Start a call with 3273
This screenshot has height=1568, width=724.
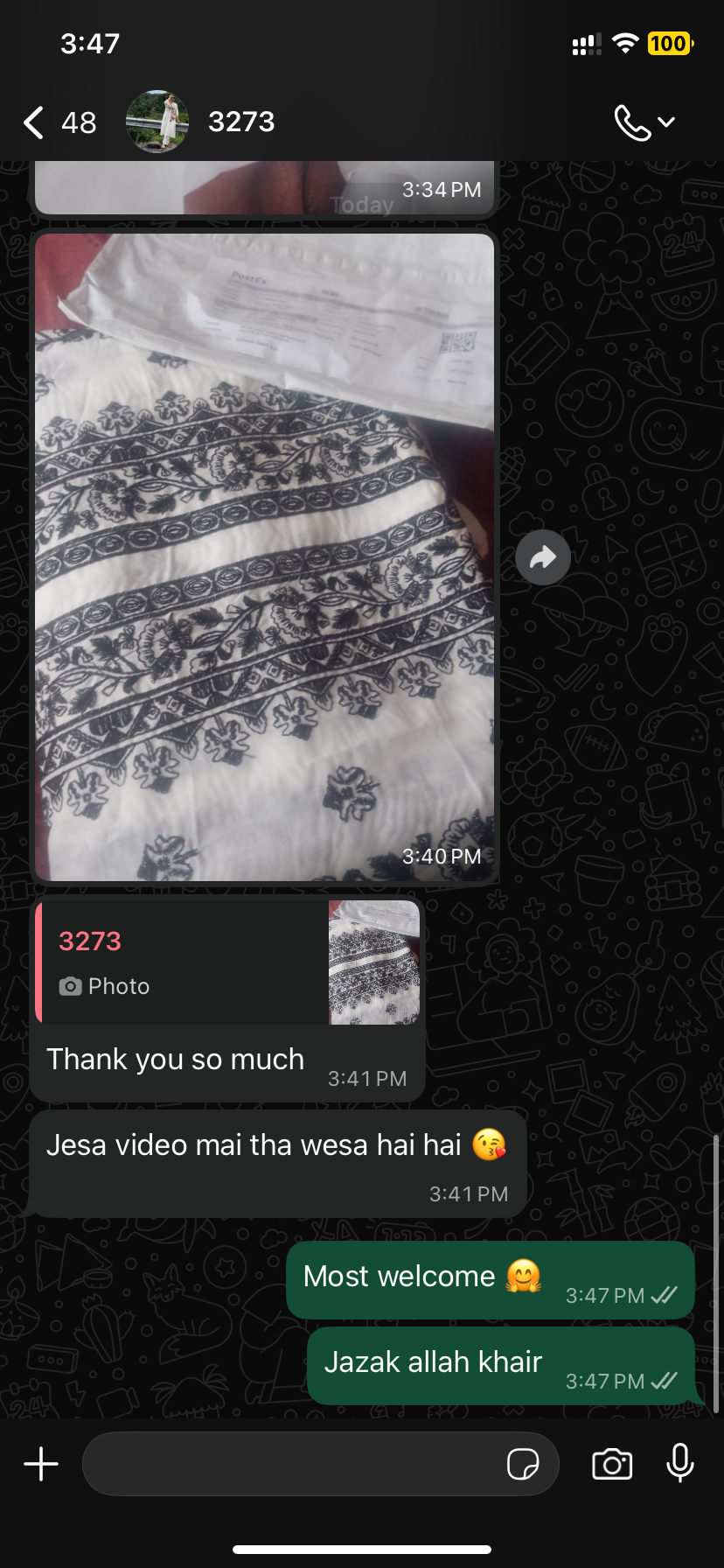coord(632,122)
